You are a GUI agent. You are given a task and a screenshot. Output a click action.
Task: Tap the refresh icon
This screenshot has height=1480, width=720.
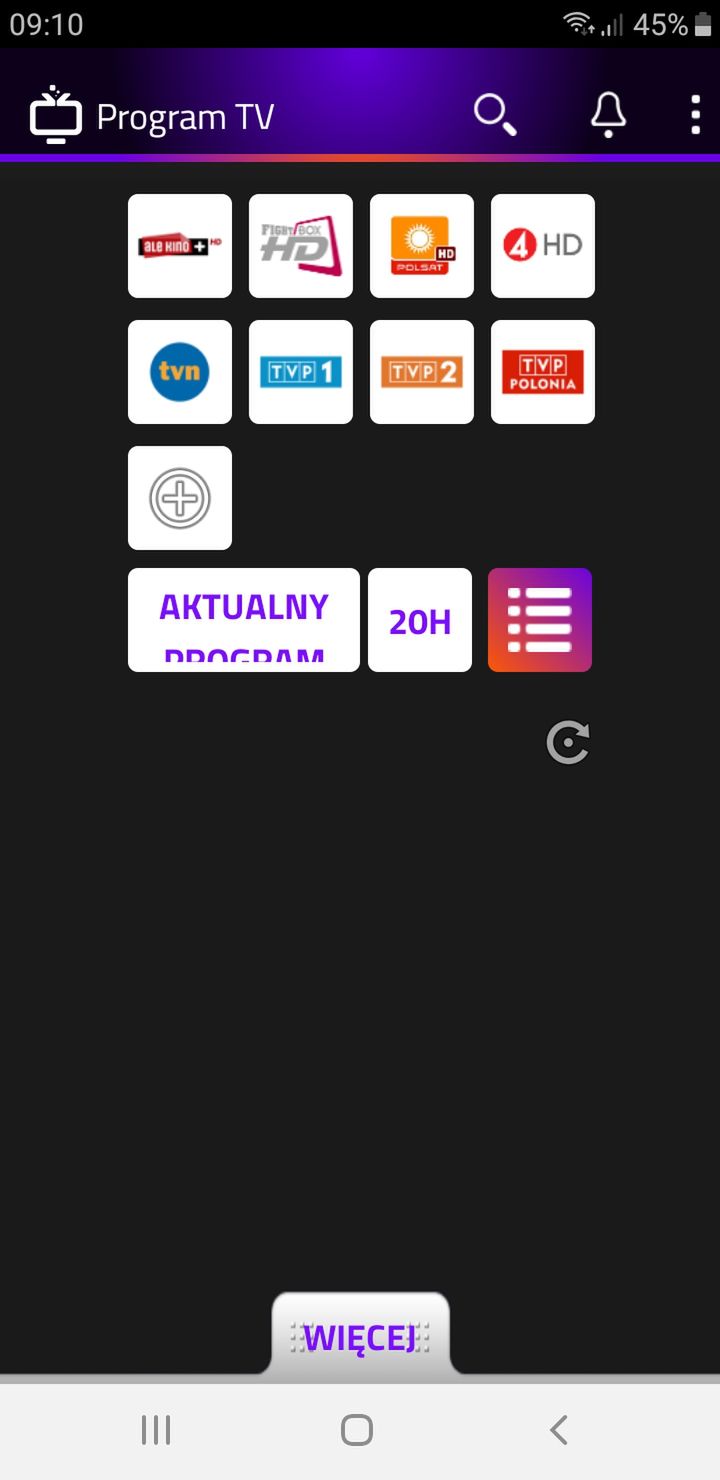[568, 743]
